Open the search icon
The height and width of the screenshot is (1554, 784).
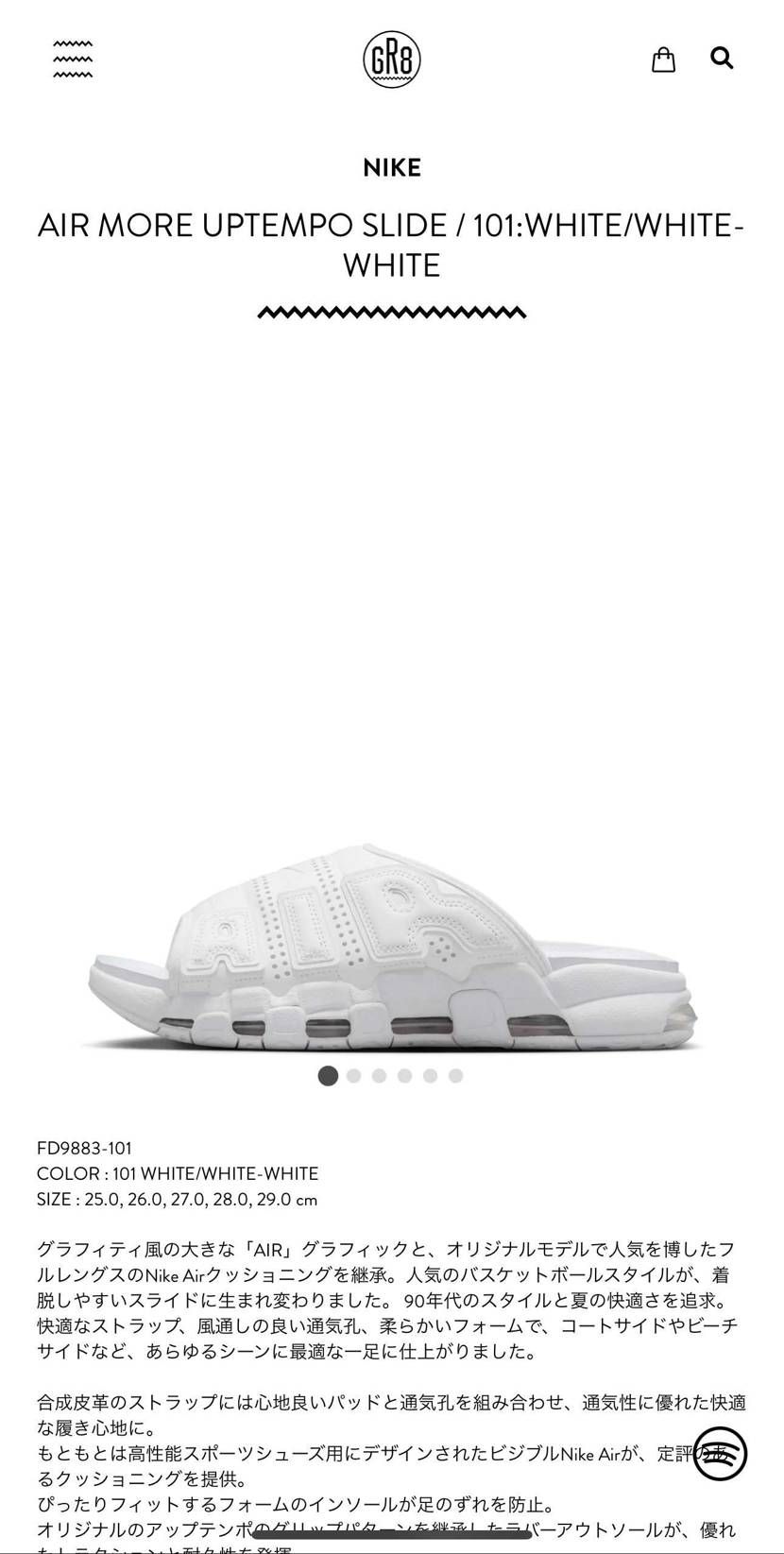click(x=722, y=59)
